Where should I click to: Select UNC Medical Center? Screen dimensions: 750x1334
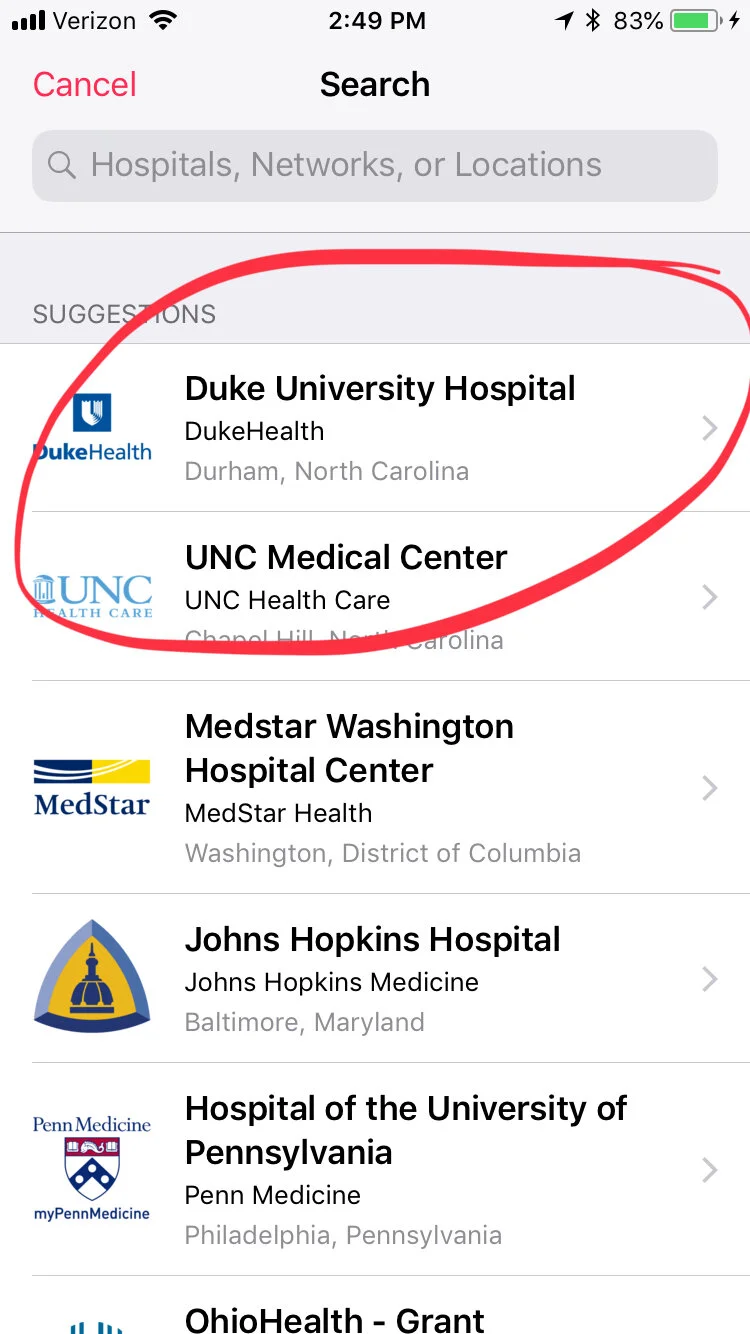pyautogui.click(x=380, y=597)
